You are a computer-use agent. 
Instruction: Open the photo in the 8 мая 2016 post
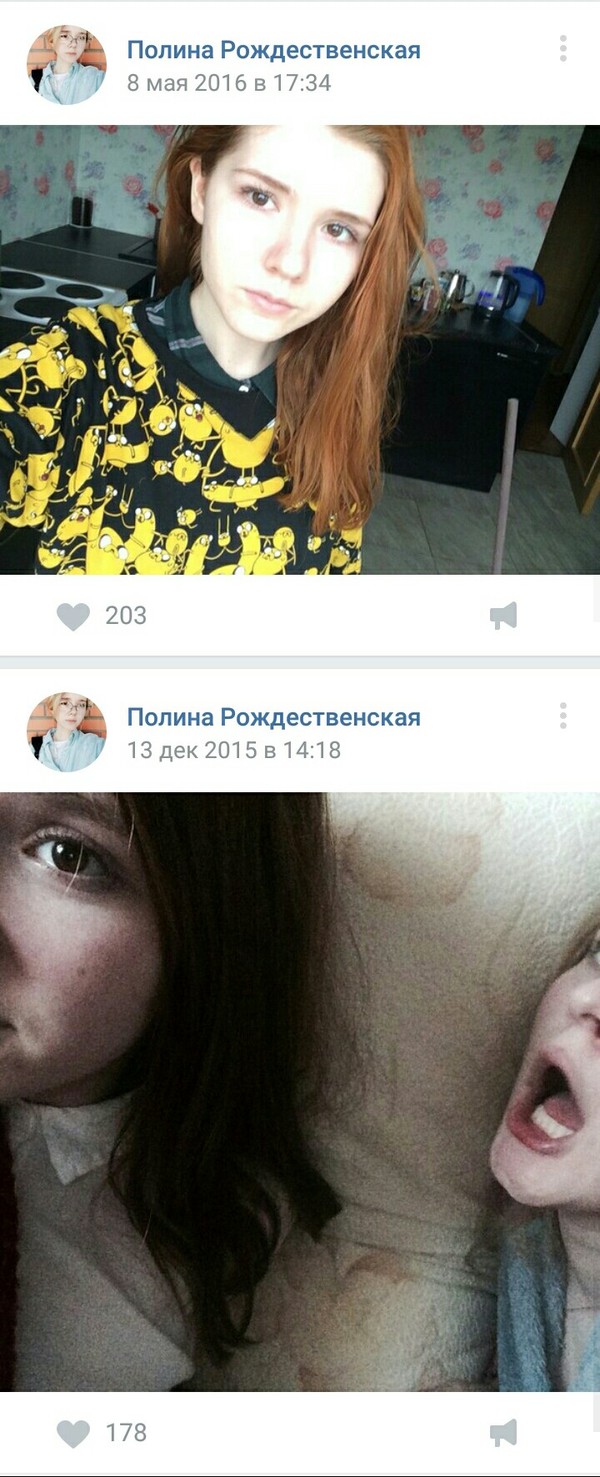pos(300,349)
